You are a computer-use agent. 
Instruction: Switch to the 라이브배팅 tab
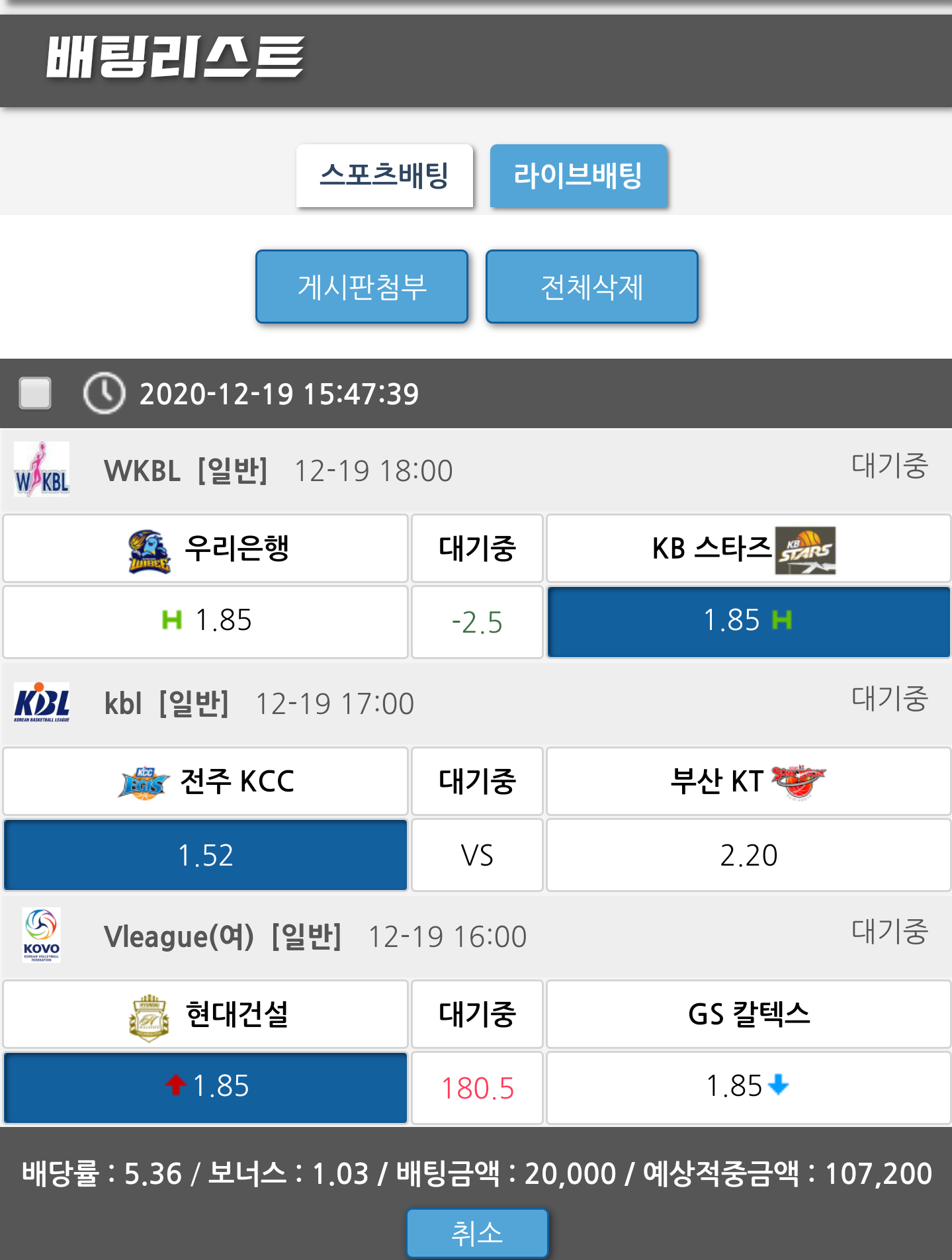[x=578, y=176]
